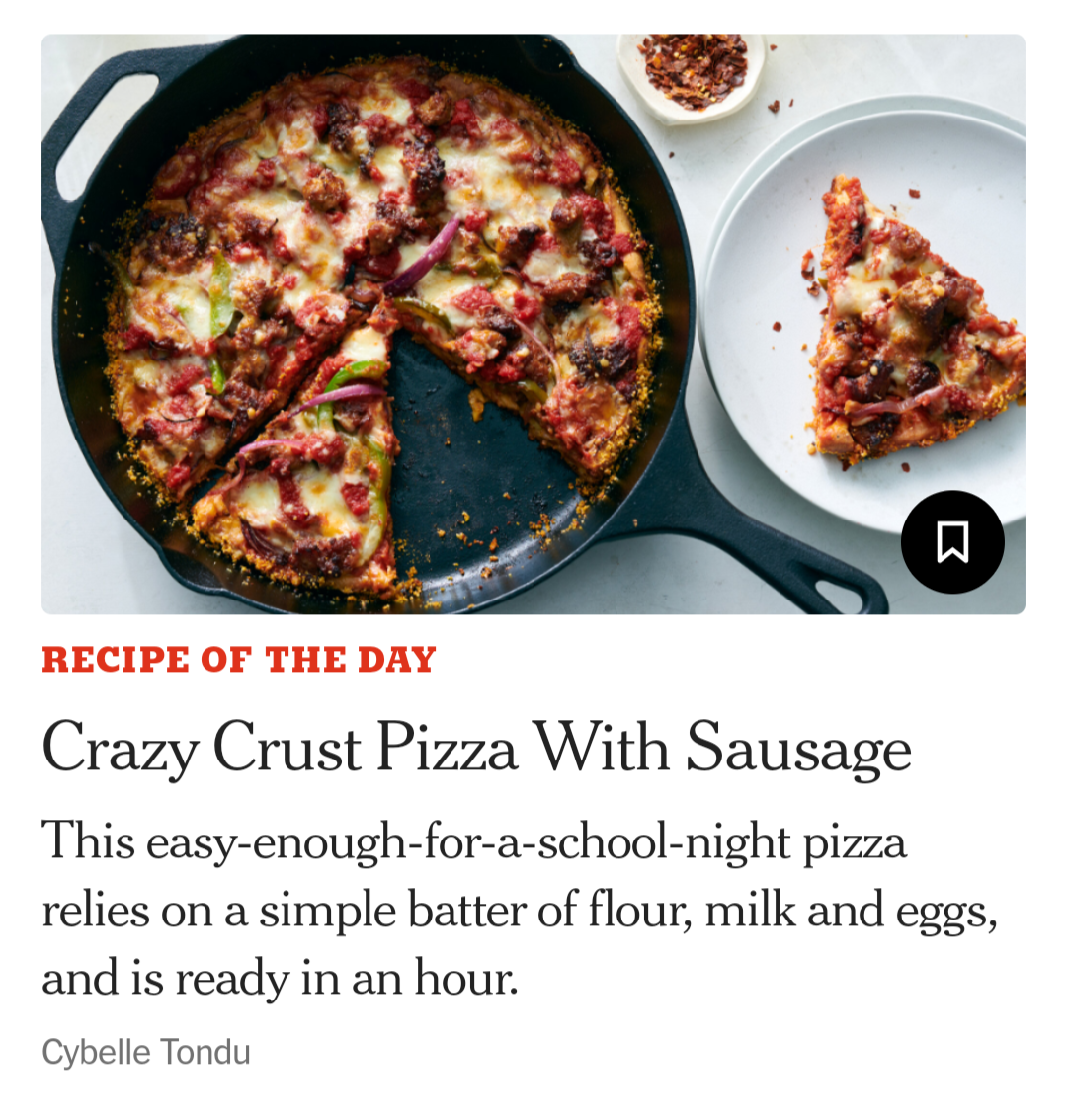Save the Crazy Crust Pizza recipe with the bookmark icon
Image resolution: width=1067 pixels, height=1120 pixels.
[x=952, y=542]
